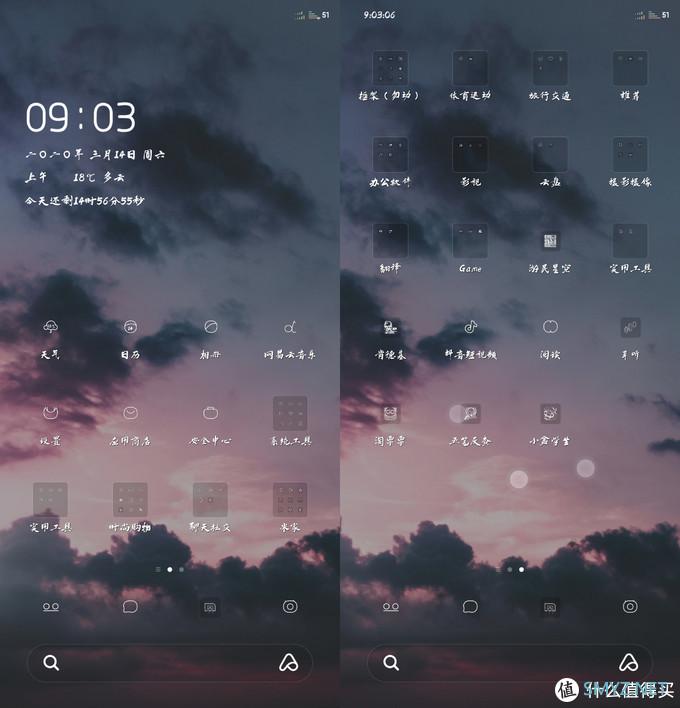Screen dimensions: 680x708
Task: Open the 系统工具 folder
Action: click(290, 413)
